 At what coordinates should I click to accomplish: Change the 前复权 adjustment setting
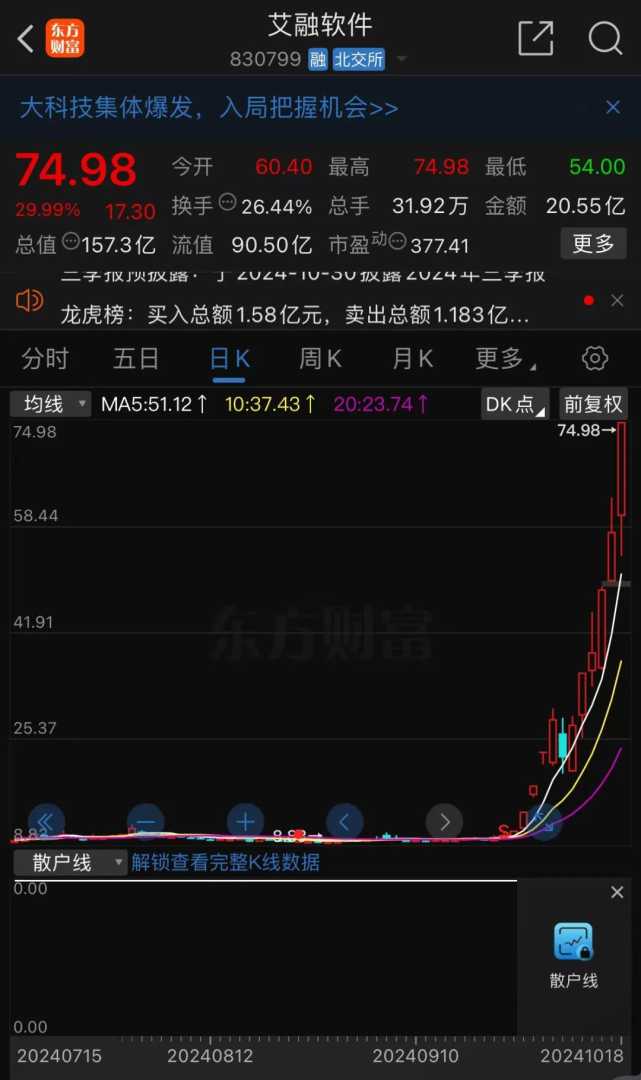[x=593, y=404]
